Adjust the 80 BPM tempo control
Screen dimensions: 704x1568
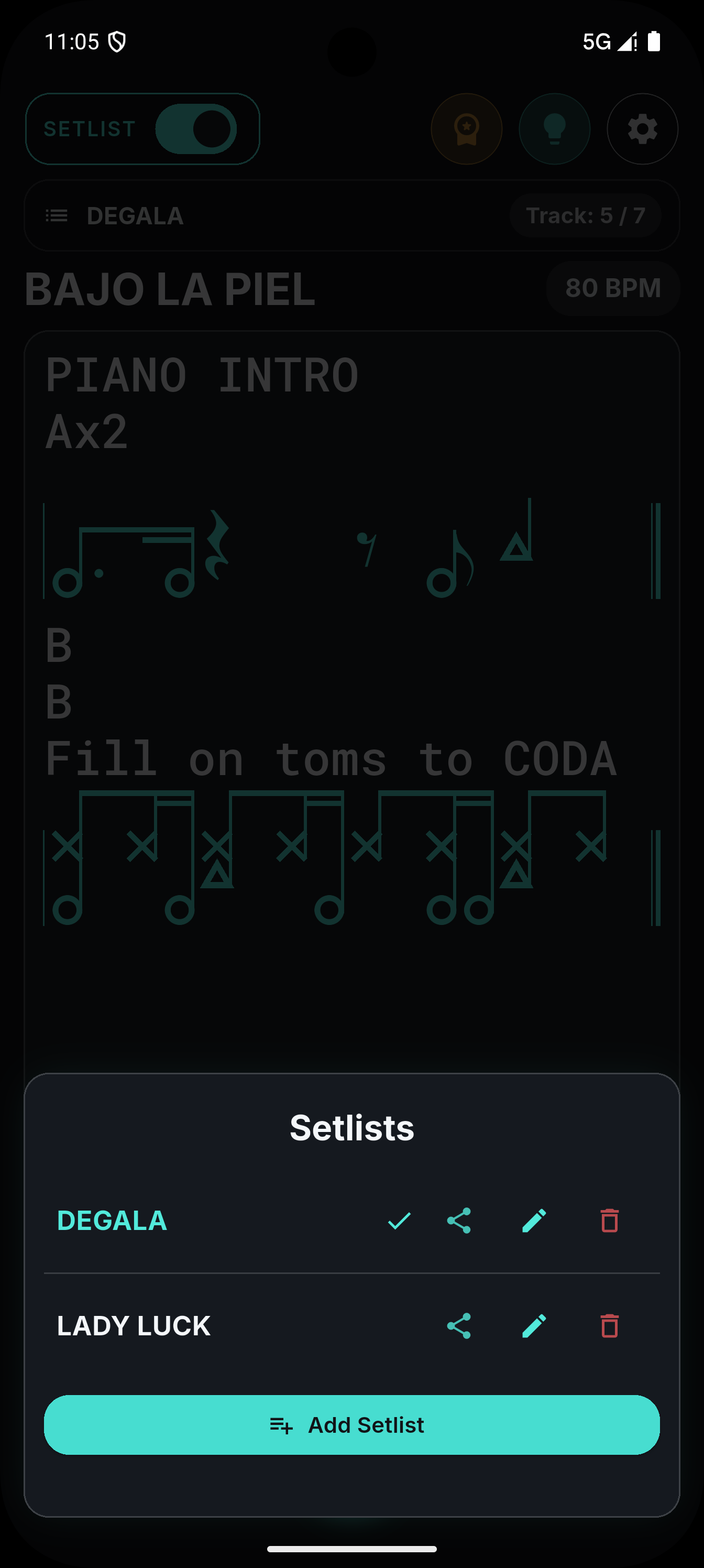[613, 289]
